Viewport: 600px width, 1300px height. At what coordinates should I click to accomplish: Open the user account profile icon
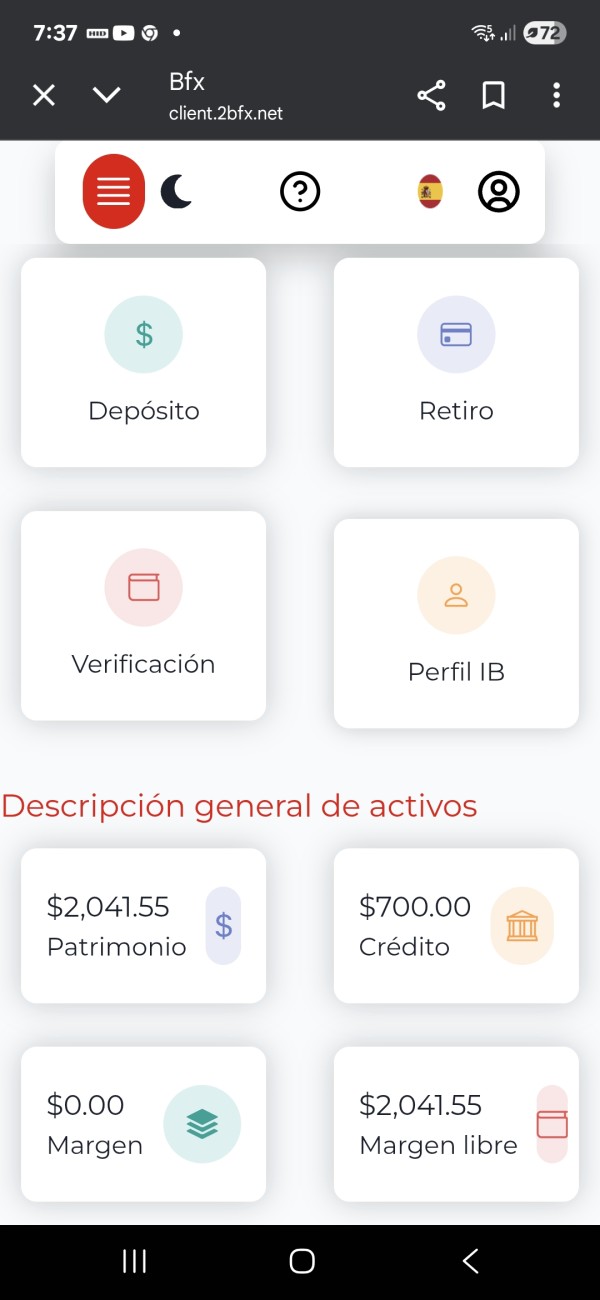coord(499,191)
